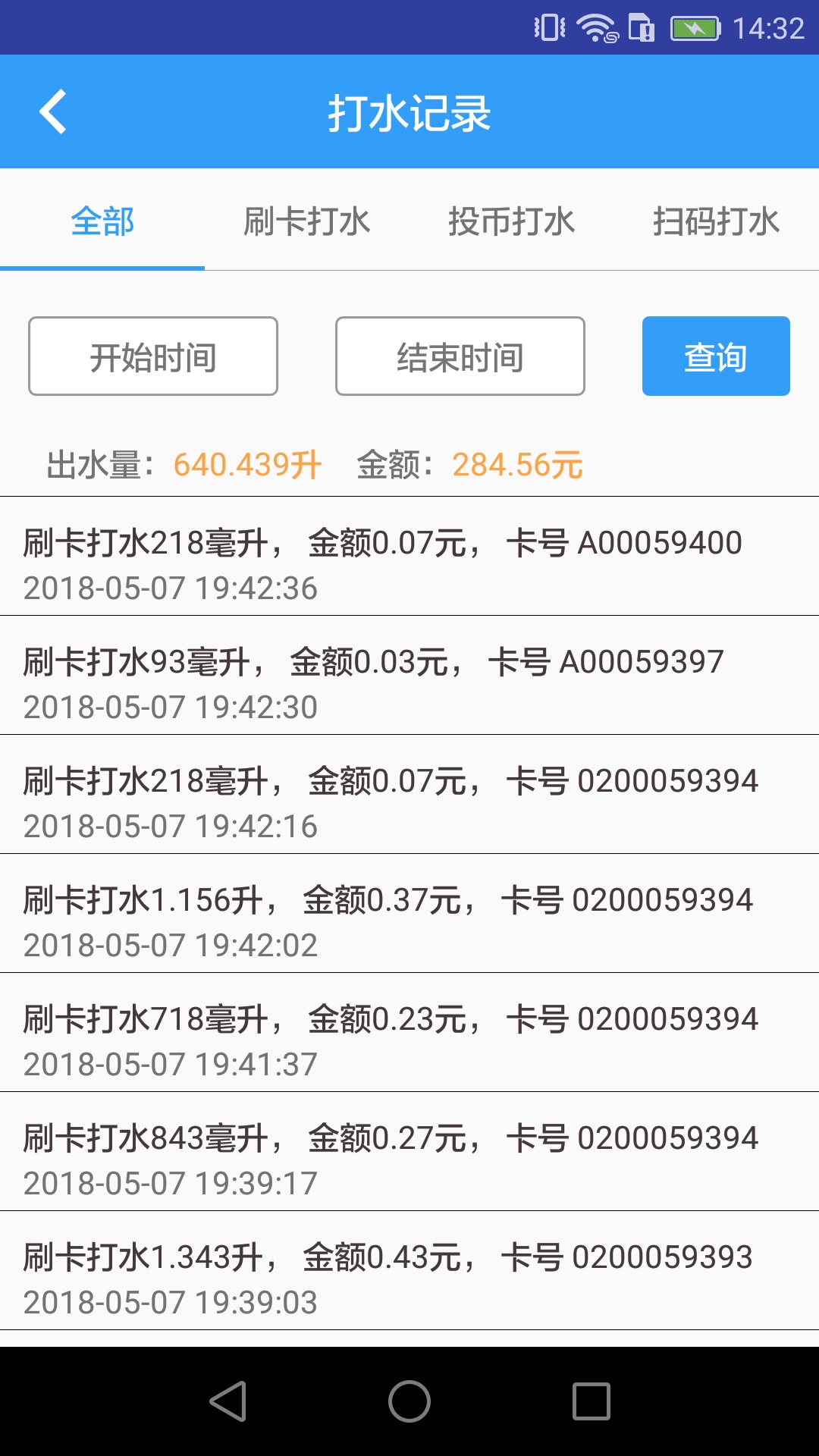Screen dimensions: 819x1456
Task: Tap the SD card status icon
Action: point(641,28)
